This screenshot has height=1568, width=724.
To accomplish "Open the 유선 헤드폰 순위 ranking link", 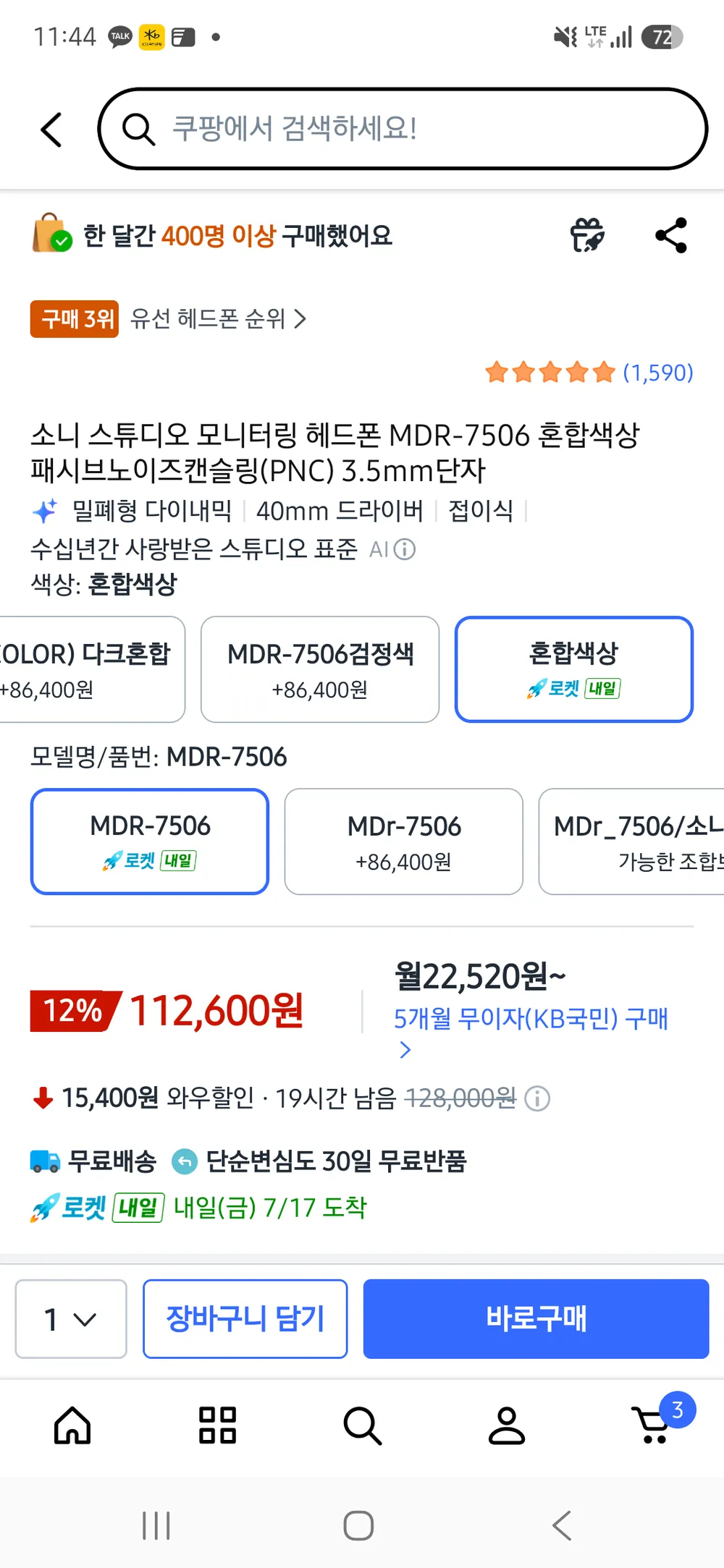I will pos(218,318).
